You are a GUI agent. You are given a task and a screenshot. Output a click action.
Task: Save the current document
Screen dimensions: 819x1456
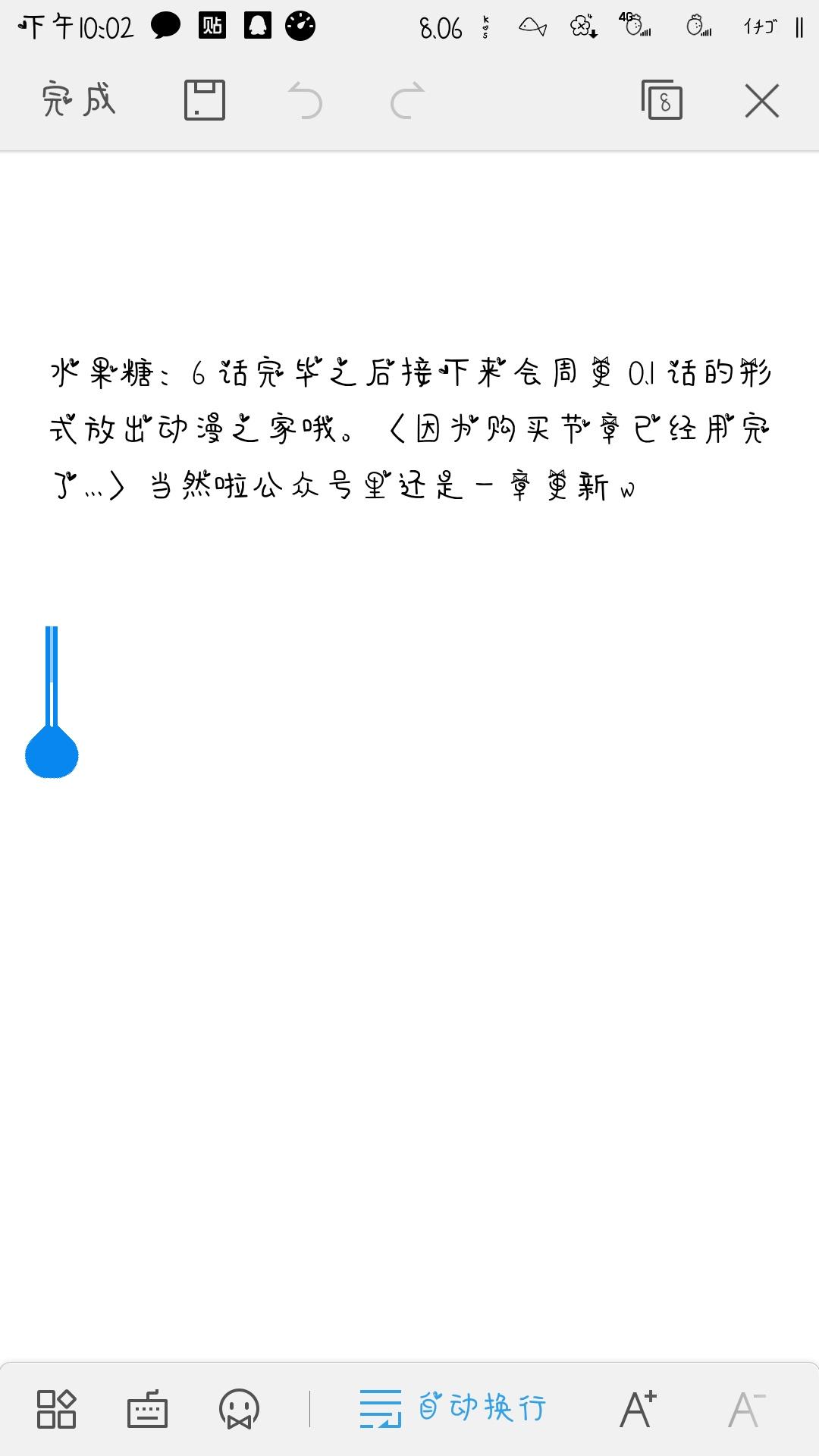[x=203, y=101]
